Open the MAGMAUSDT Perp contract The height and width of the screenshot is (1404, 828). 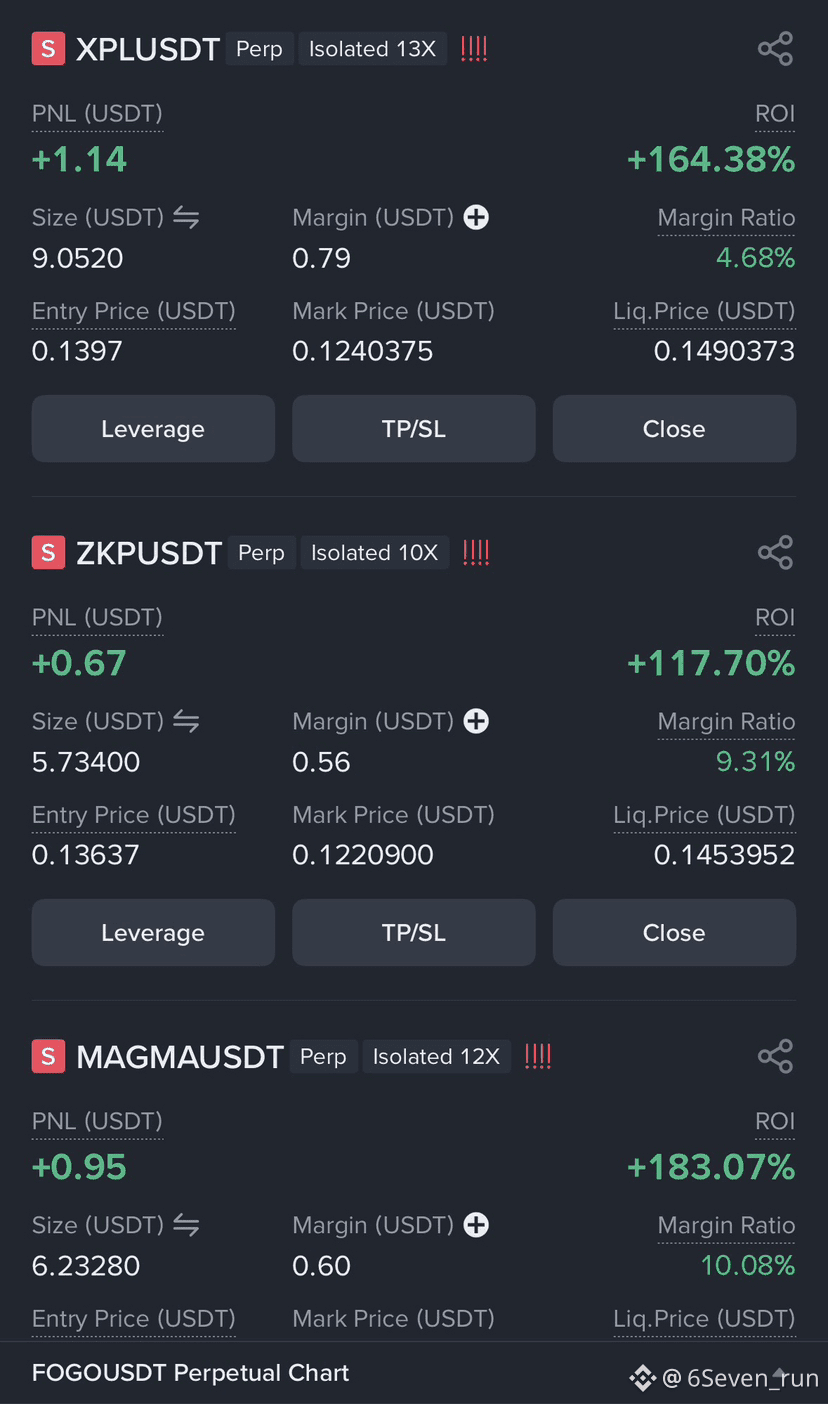pos(180,1057)
